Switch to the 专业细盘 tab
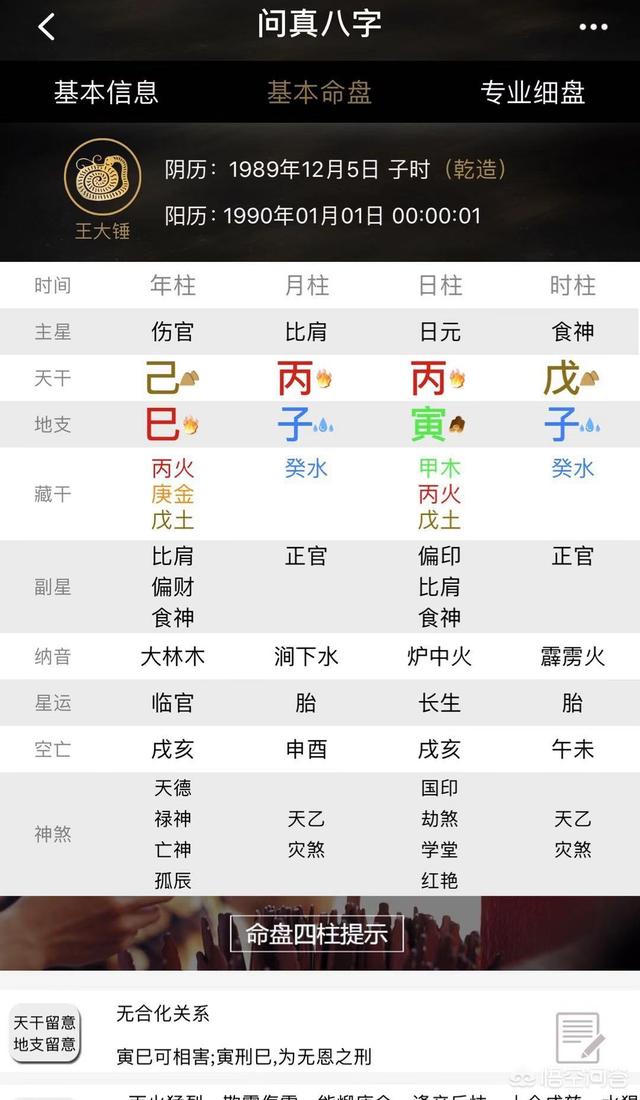640x1100 pixels. tap(532, 93)
